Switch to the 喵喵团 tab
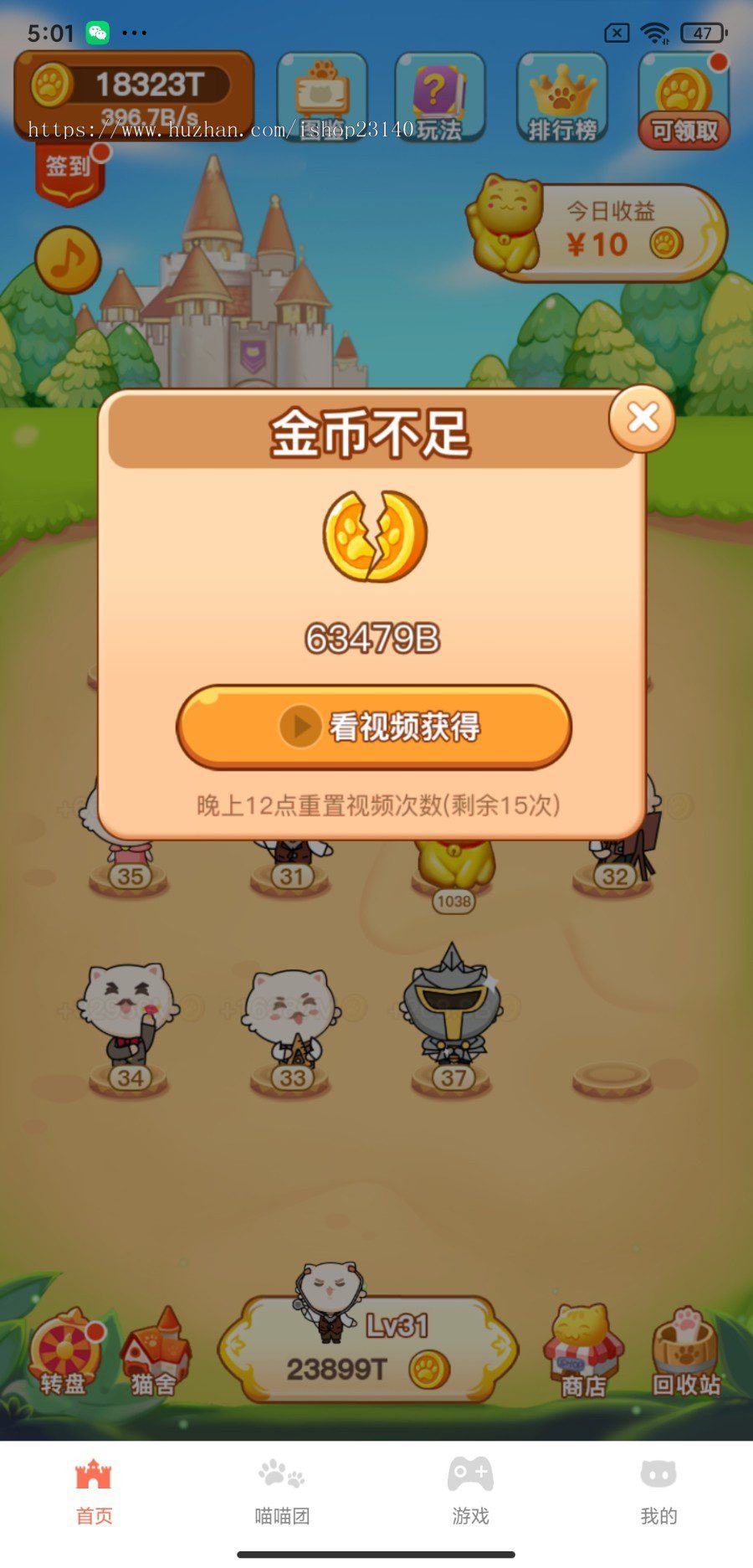 pyautogui.click(x=282, y=1492)
